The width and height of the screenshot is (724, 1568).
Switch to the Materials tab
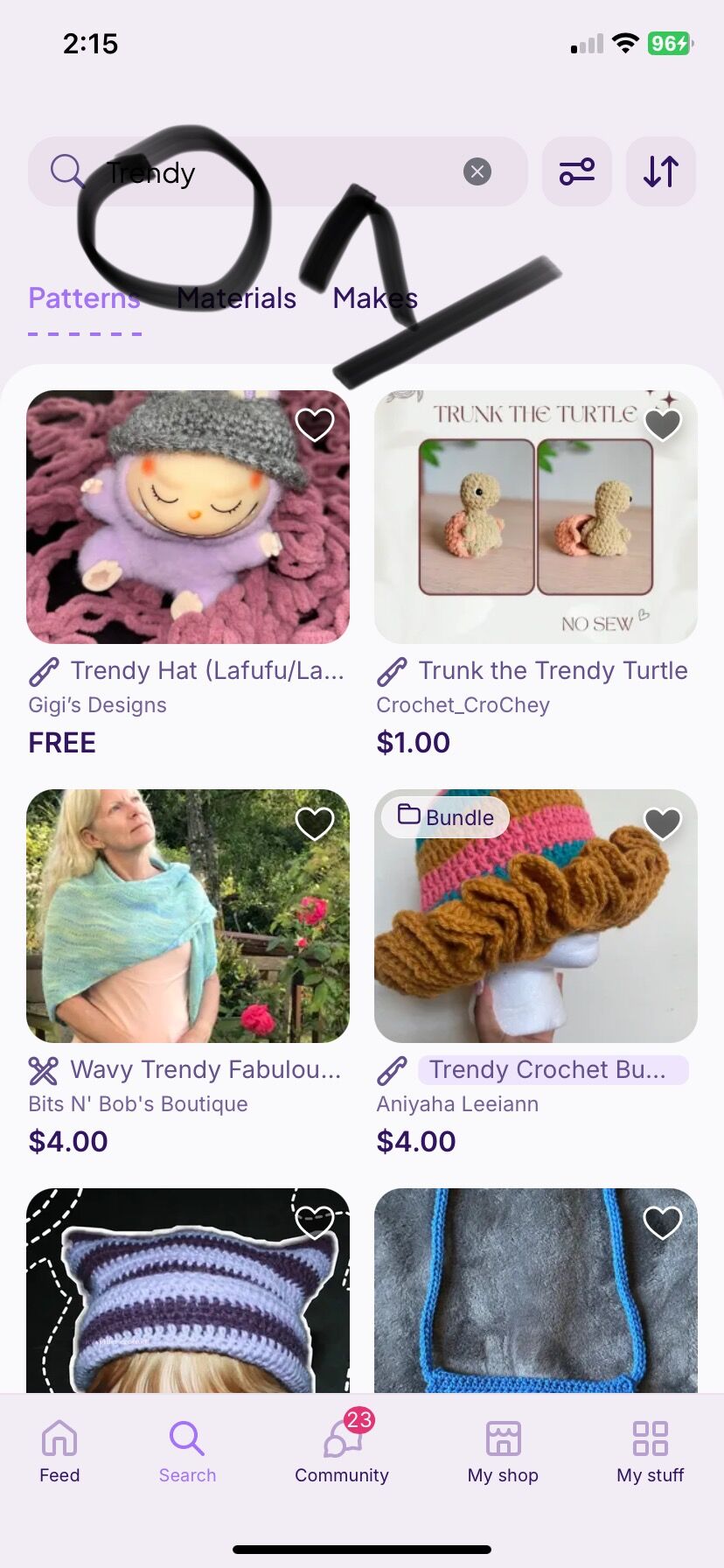click(236, 298)
